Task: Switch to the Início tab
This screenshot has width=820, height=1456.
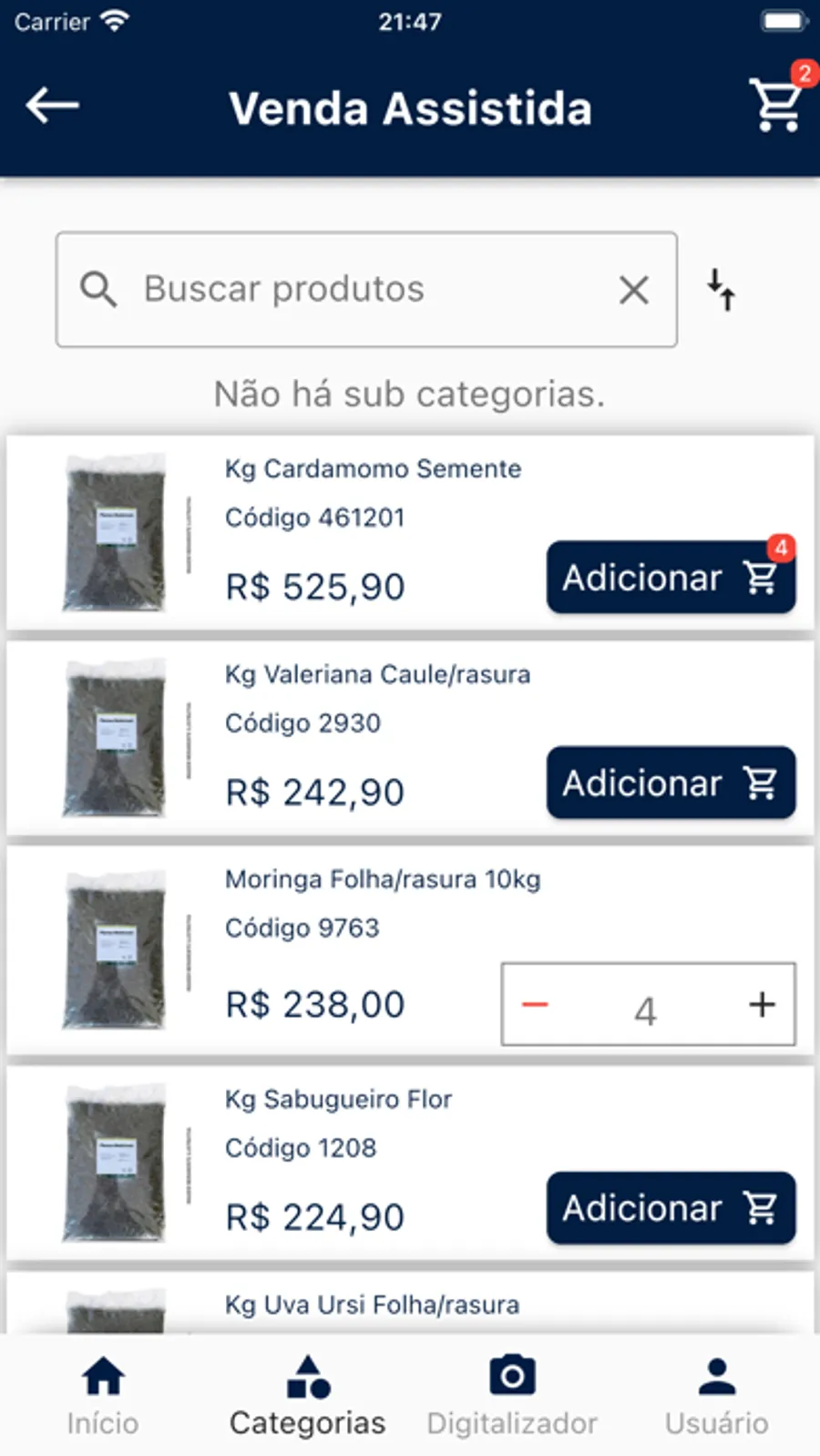Action: tap(103, 1396)
